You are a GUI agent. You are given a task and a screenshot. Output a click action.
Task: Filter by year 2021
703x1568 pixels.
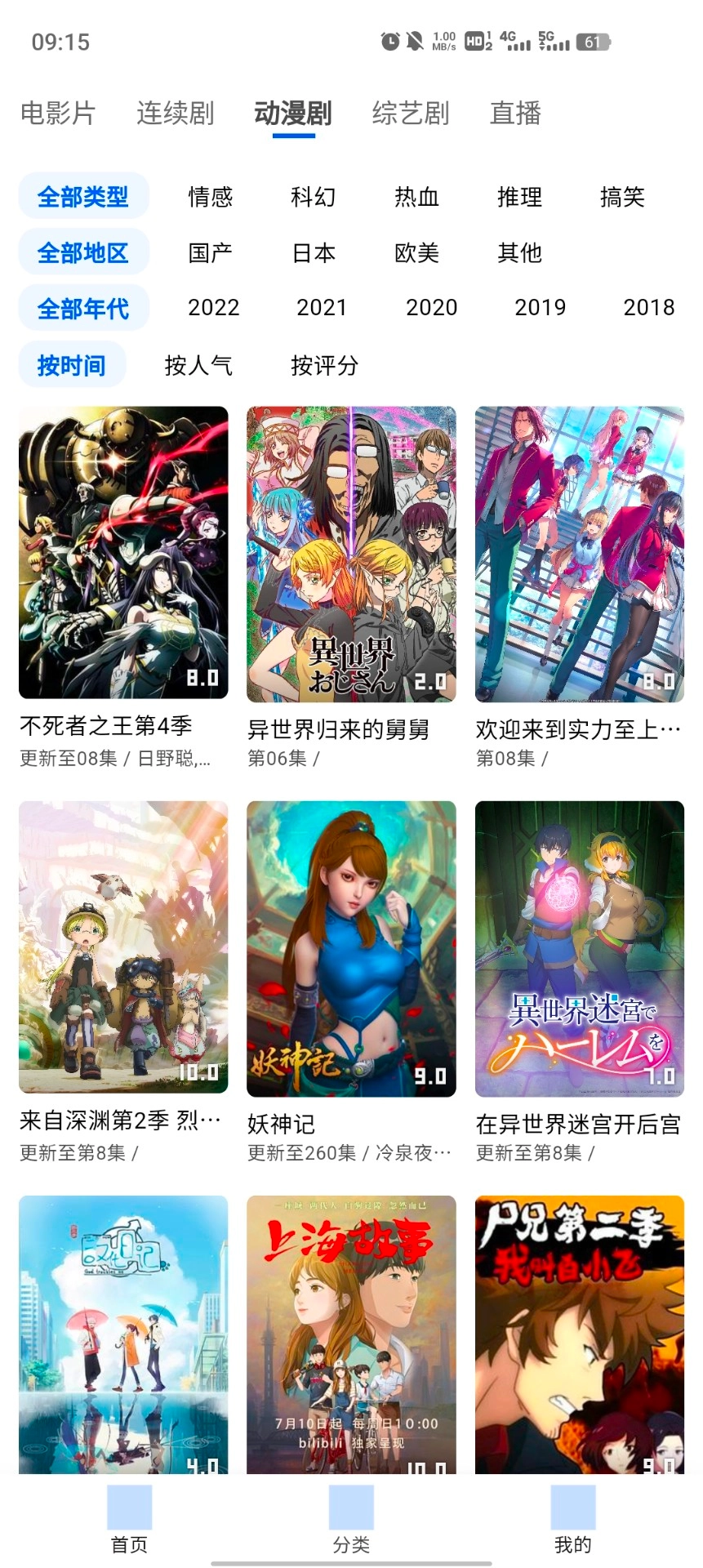click(x=322, y=308)
